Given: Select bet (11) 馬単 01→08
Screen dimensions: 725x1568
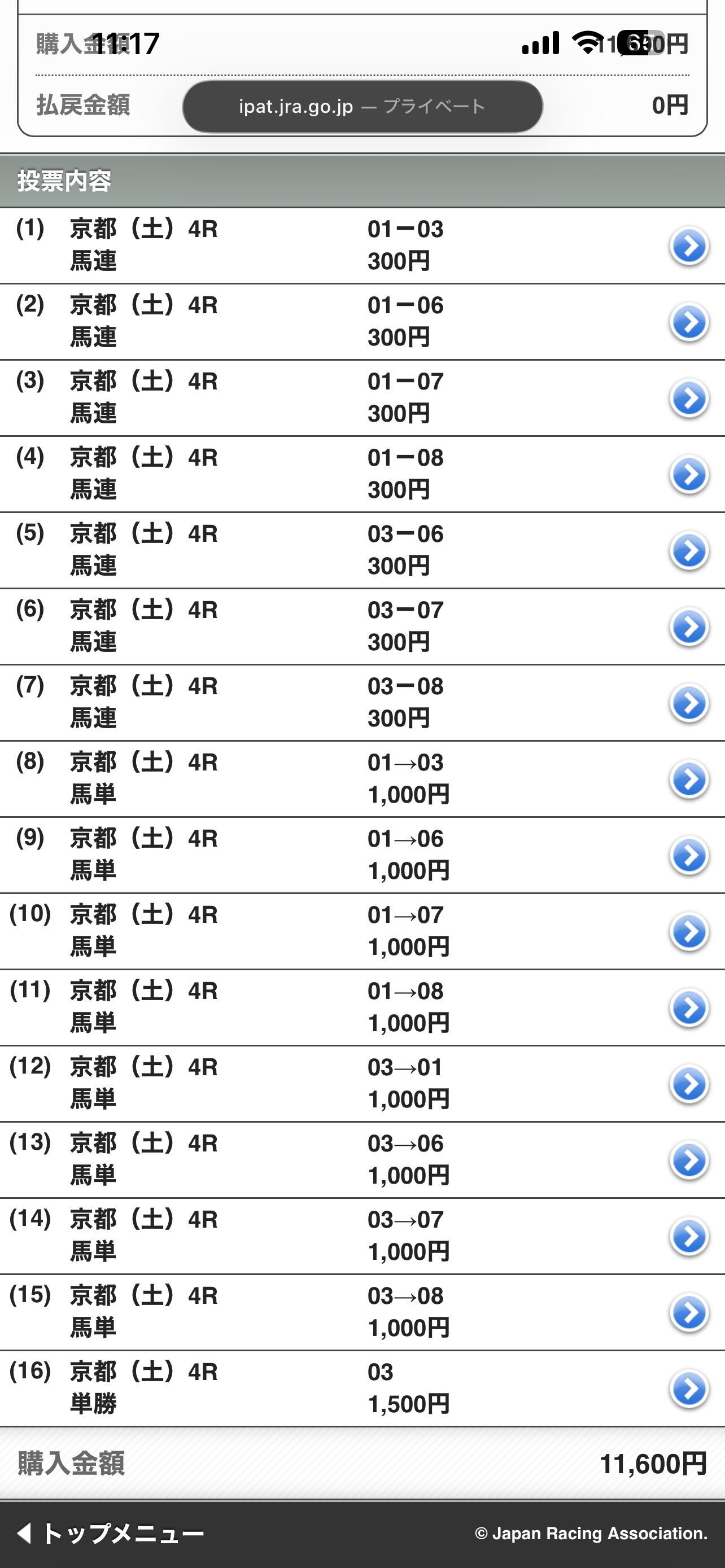Looking at the screenshot, I should pos(688,1008).
